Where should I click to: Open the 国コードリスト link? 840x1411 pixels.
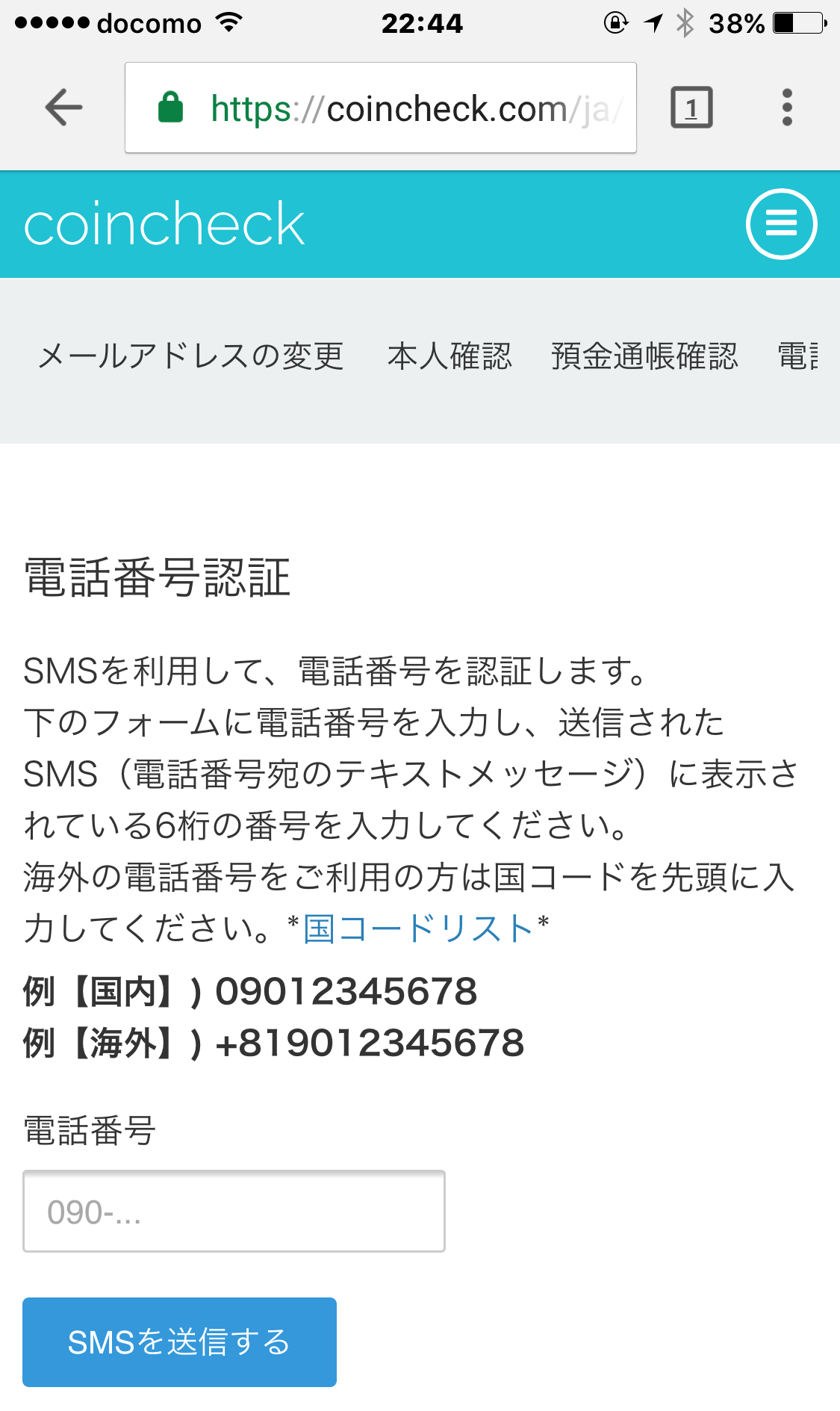[418, 929]
